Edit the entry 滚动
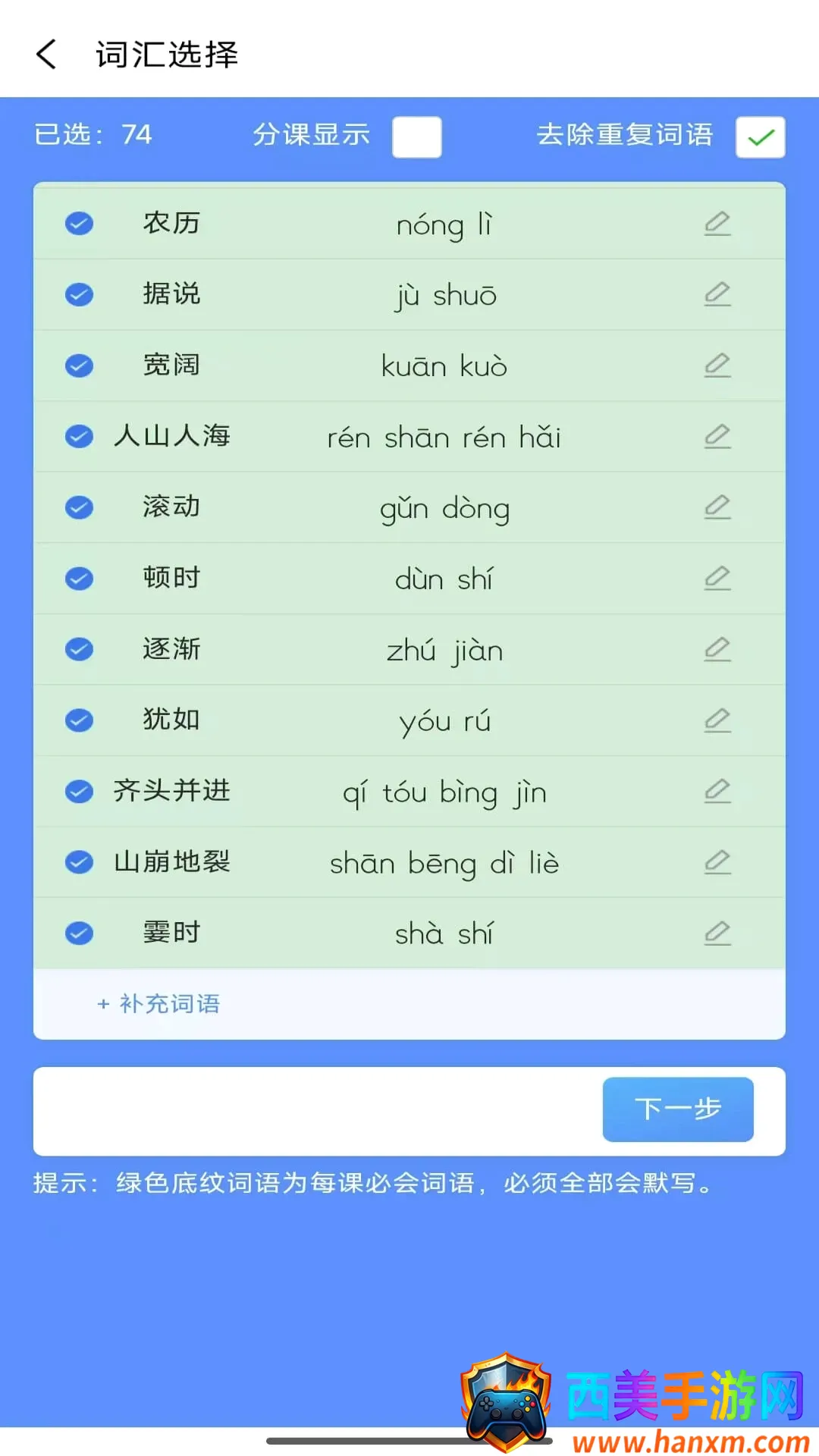Screen dimensions: 819x1456 point(717,507)
